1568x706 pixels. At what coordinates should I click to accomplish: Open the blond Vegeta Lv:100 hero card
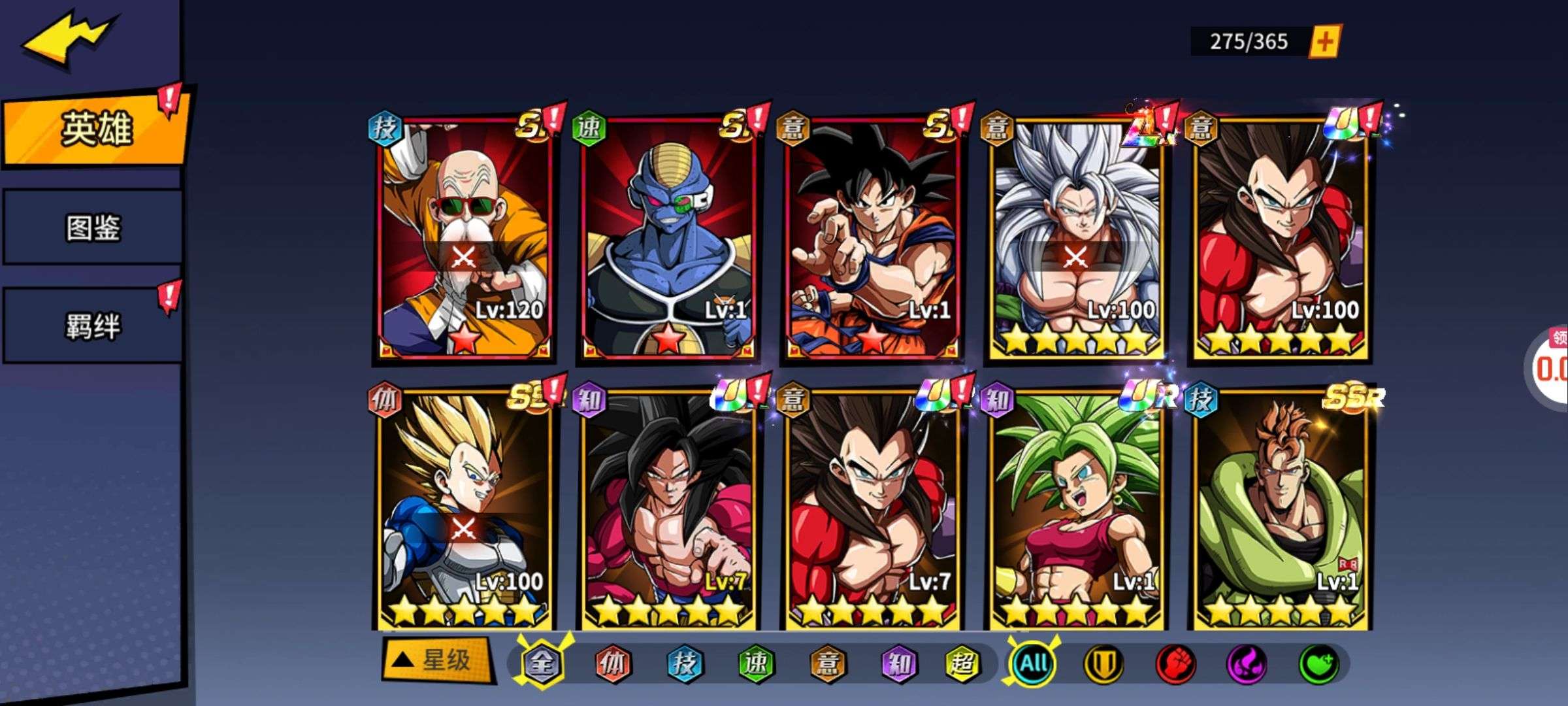465,510
